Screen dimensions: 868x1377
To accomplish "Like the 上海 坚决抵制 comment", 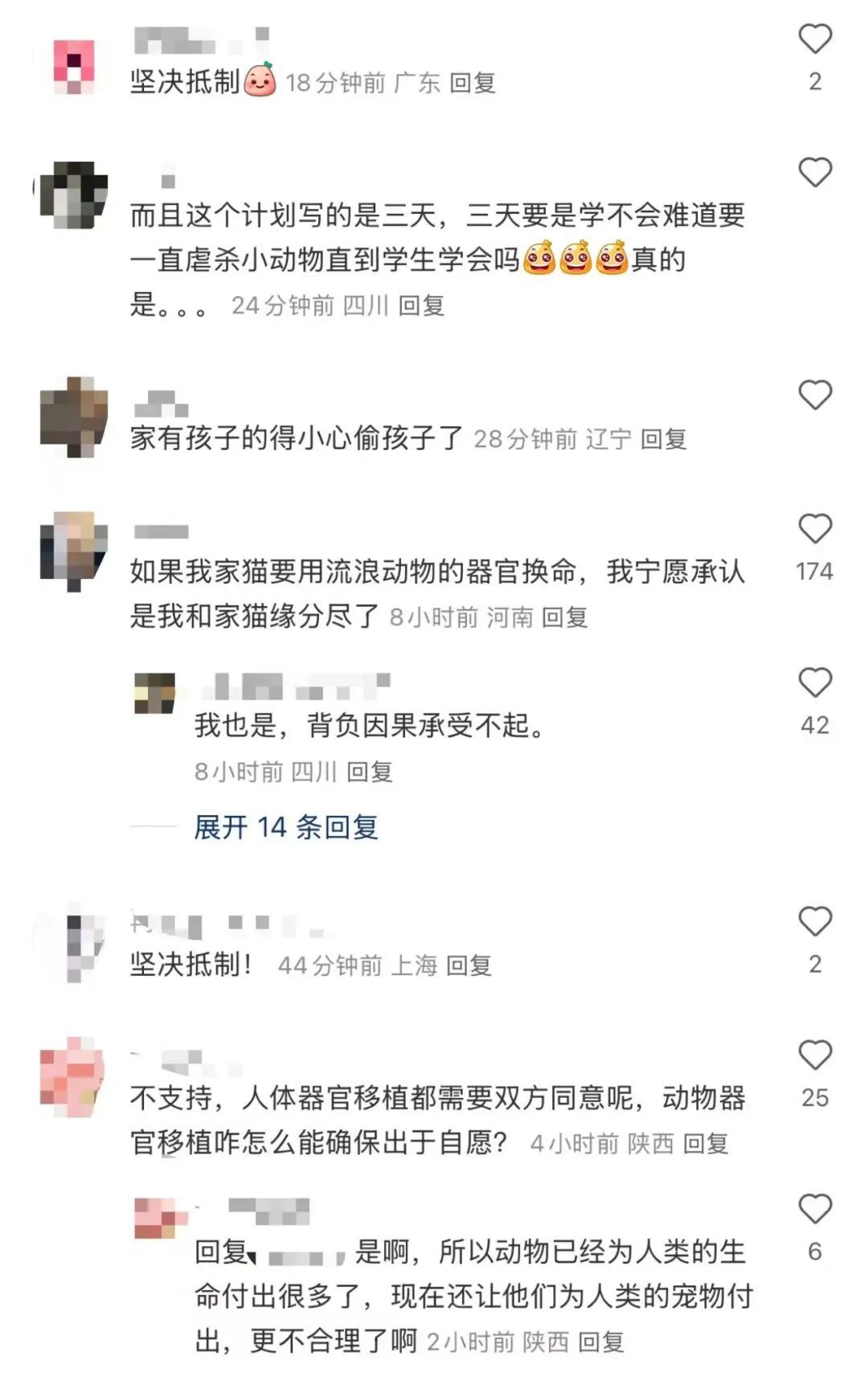I will (x=814, y=921).
